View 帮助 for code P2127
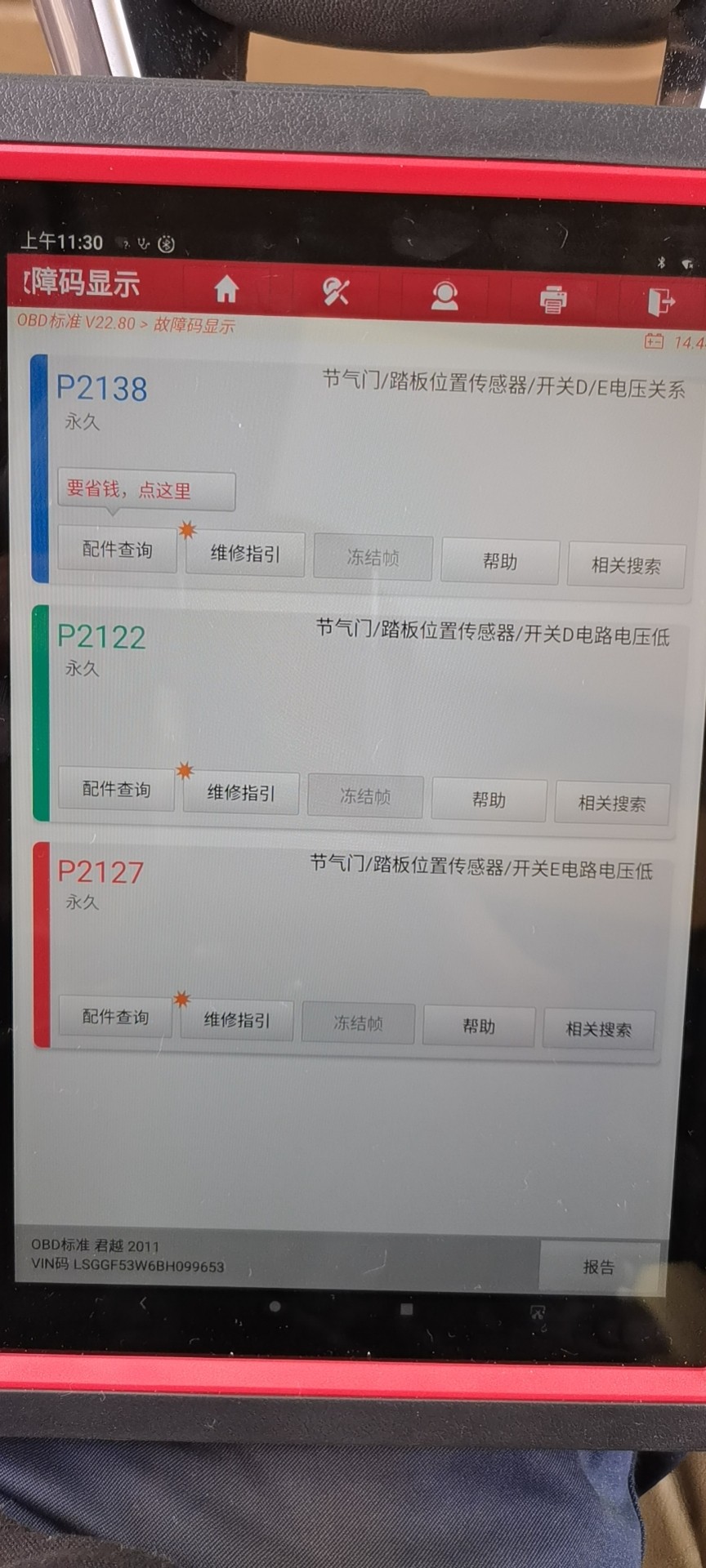This screenshot has width=706, height=1568. pyautogui.click(x=479, y=1027)
